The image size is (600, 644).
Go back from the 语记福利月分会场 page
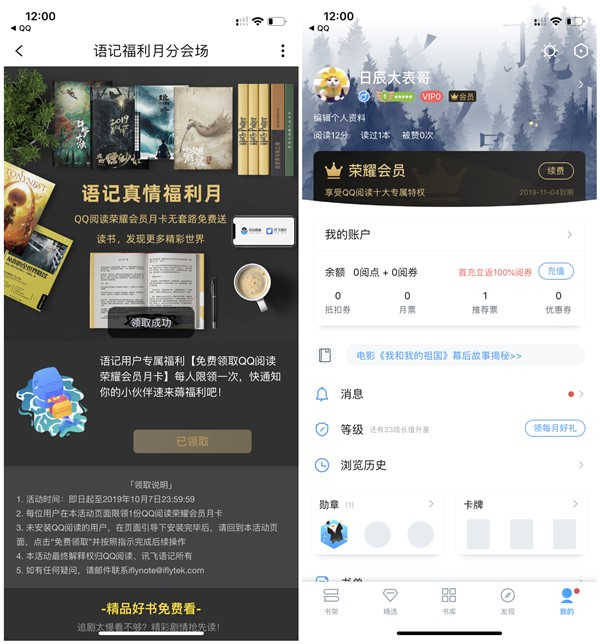click(19, 51)
